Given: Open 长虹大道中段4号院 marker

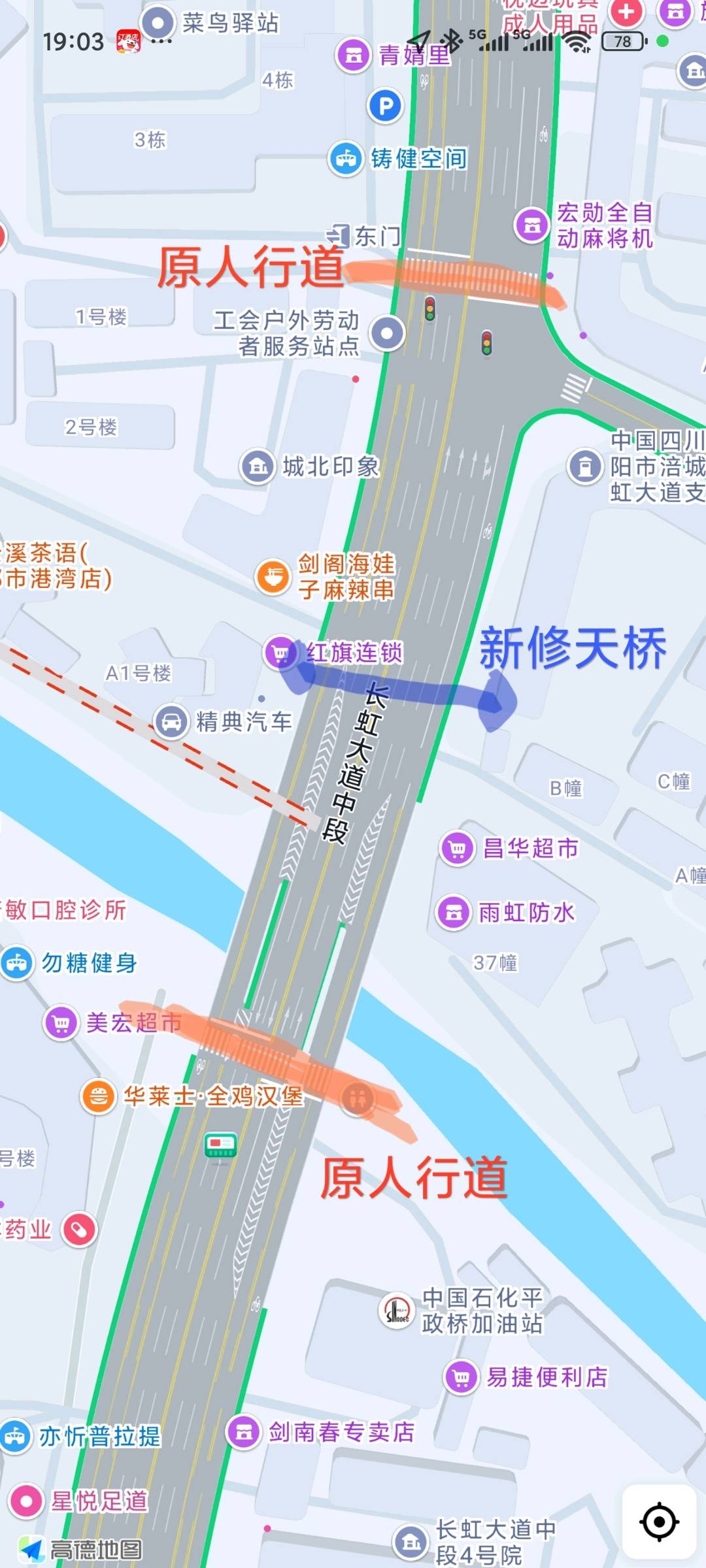Looking at the screenshot, I should 411,1542.
